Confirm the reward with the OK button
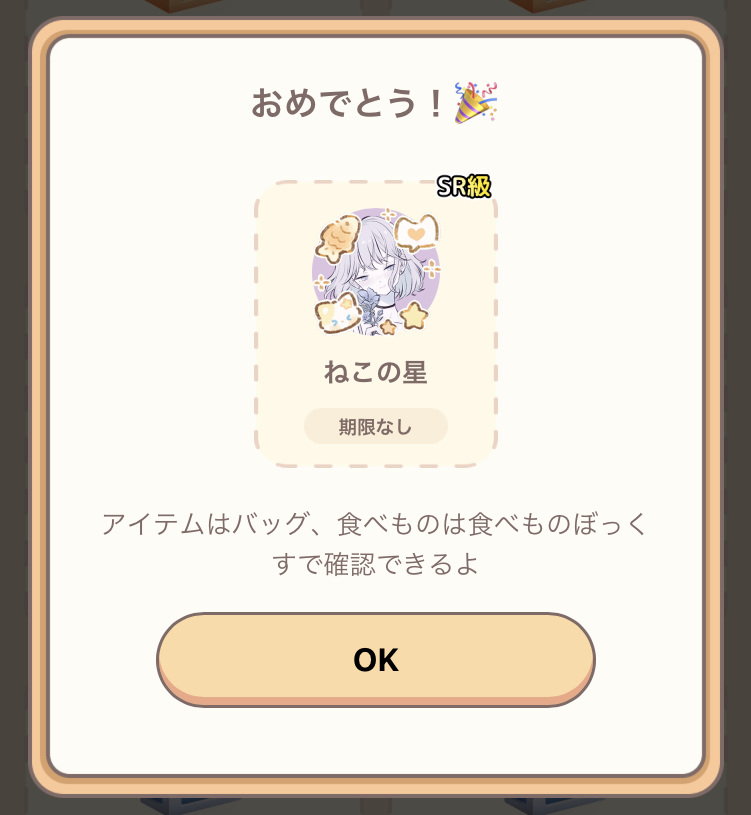 pos(375,659)
